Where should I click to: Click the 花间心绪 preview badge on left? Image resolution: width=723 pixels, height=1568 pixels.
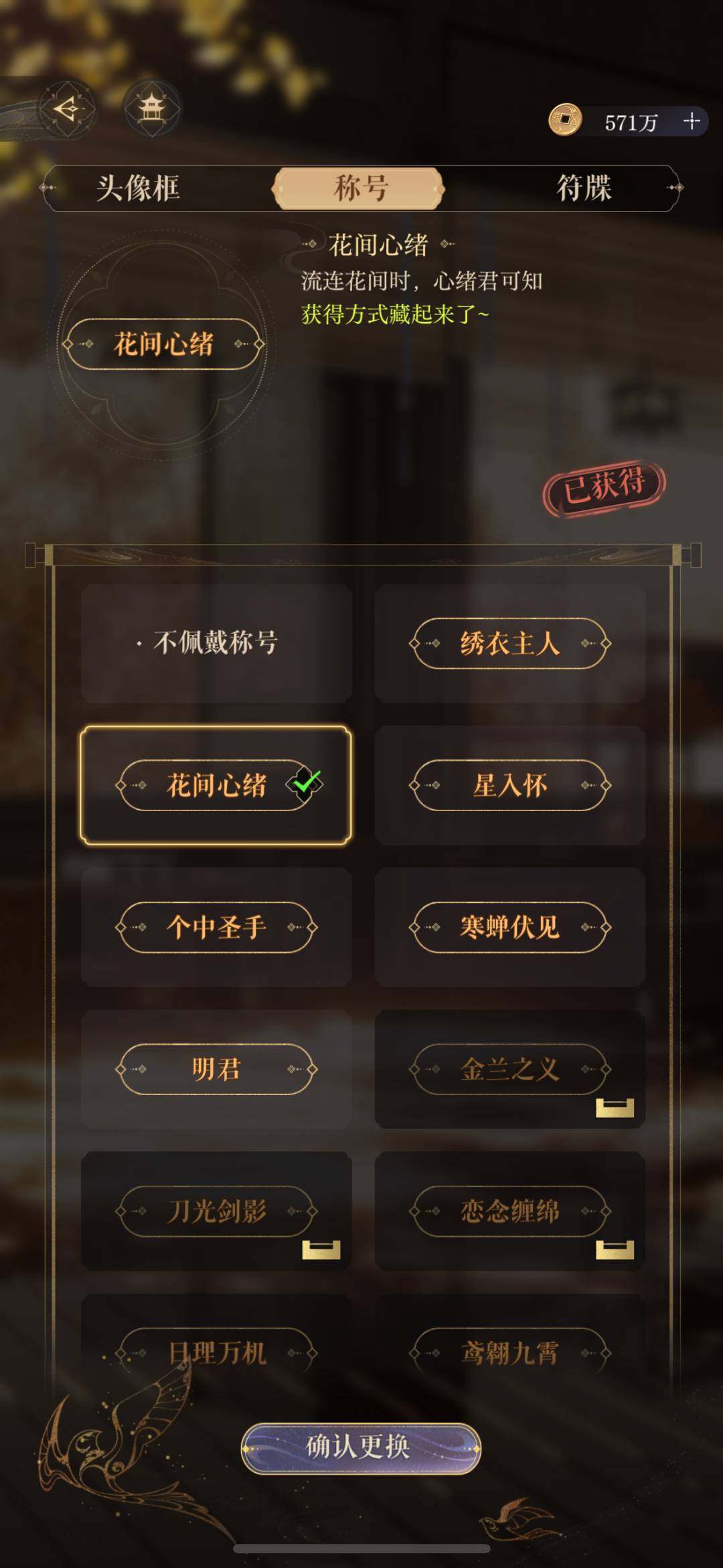tap(164, 343)
